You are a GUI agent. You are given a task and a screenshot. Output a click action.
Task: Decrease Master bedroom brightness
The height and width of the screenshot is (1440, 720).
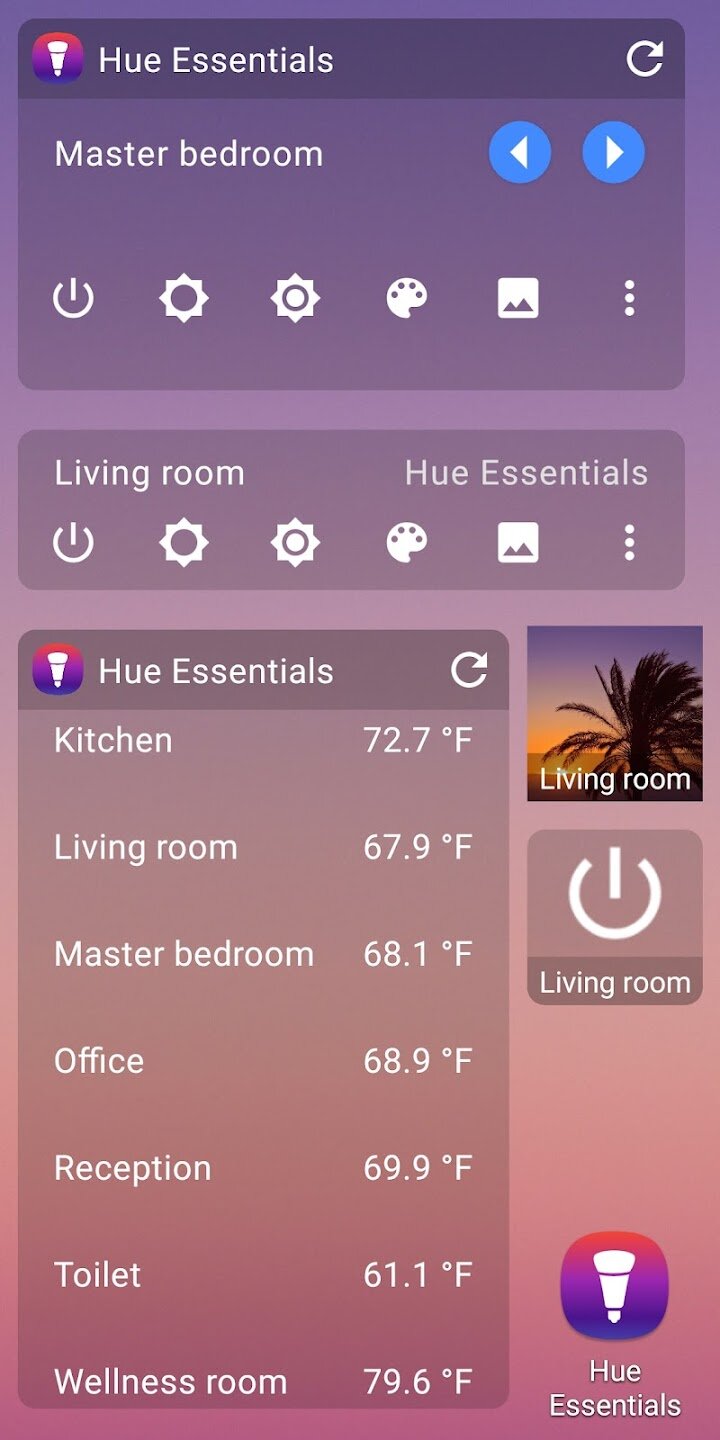tap(184, 298)
